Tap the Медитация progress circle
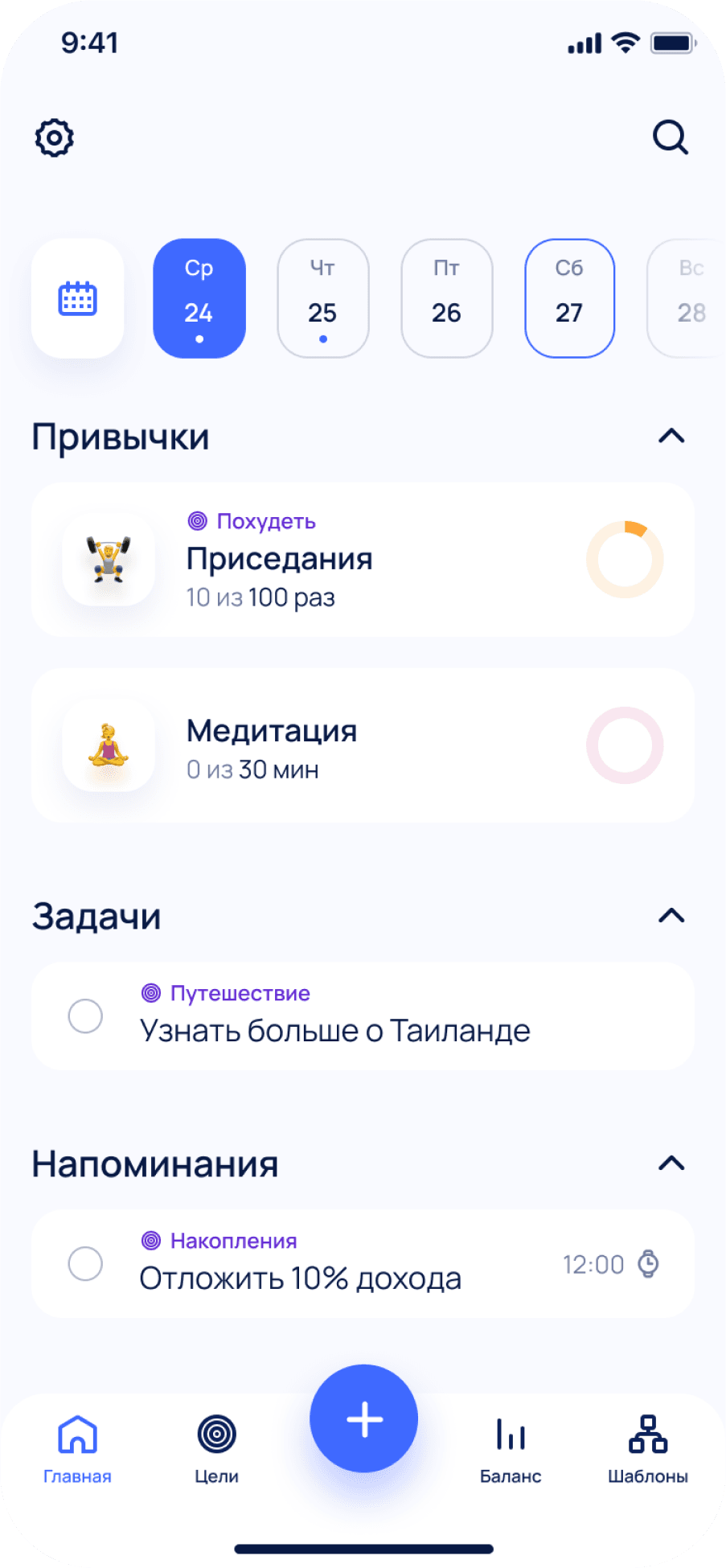 [626, 745]
